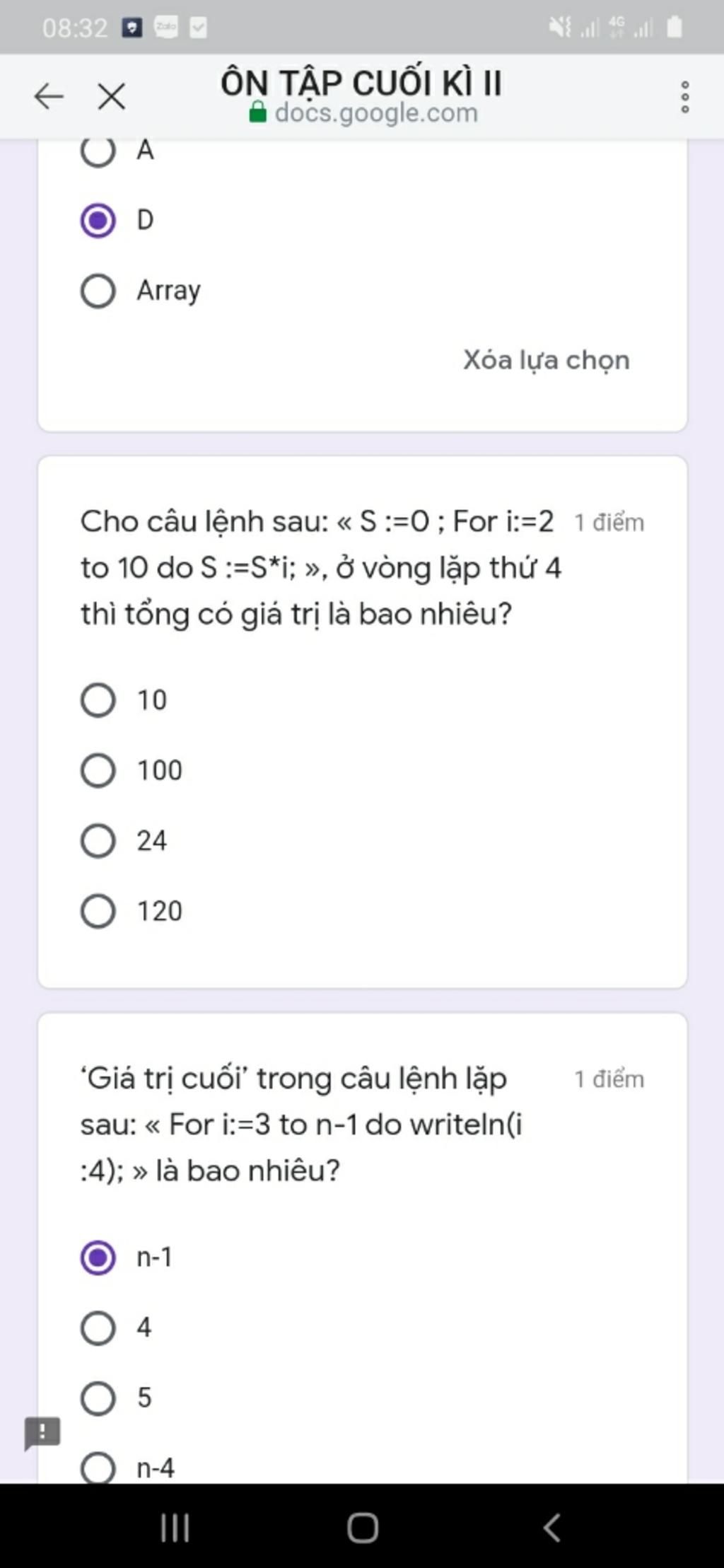Clear selection with Xóa lựa chọn
724x1568 pixels.
[x=546, y=360]
